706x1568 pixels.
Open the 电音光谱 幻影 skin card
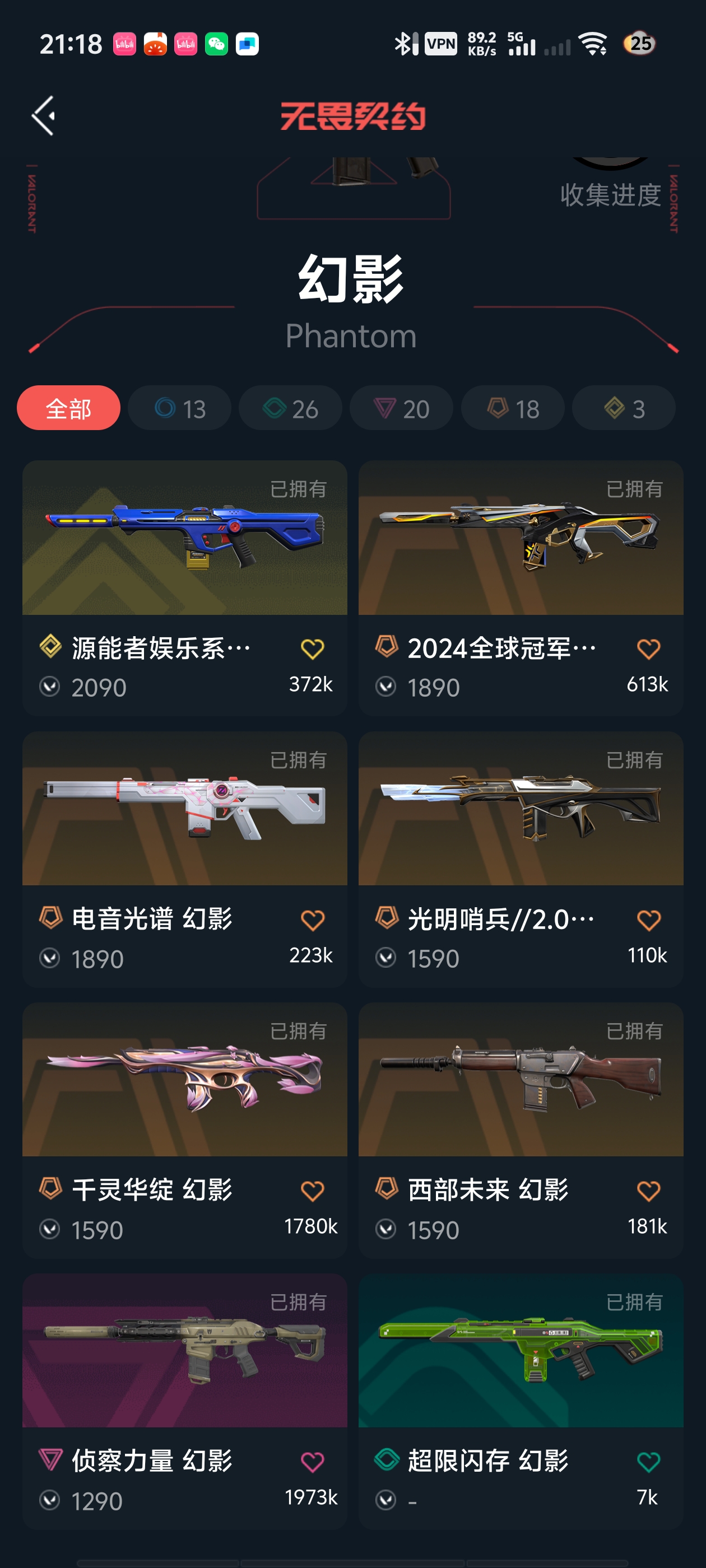click(184, 810)
